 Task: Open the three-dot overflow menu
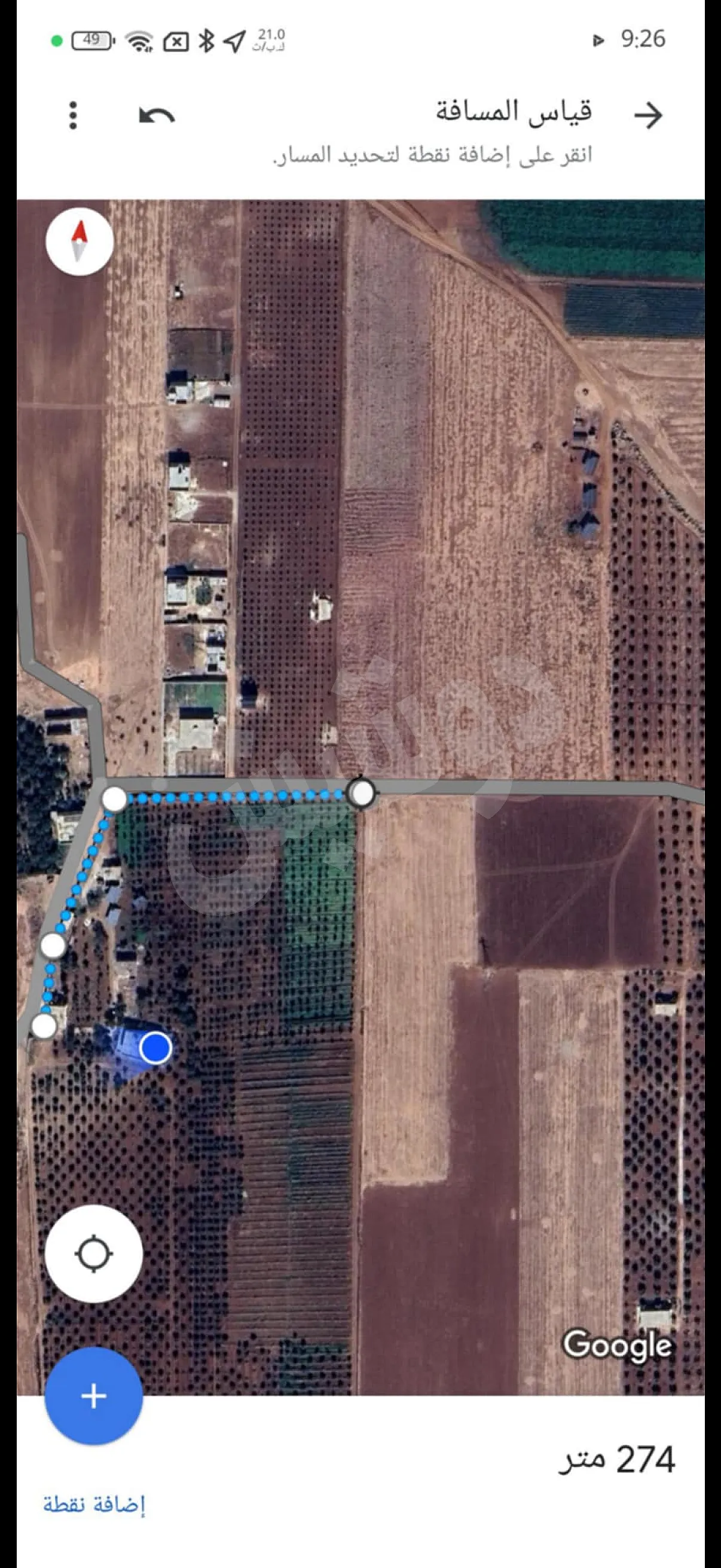coord(73,115)
